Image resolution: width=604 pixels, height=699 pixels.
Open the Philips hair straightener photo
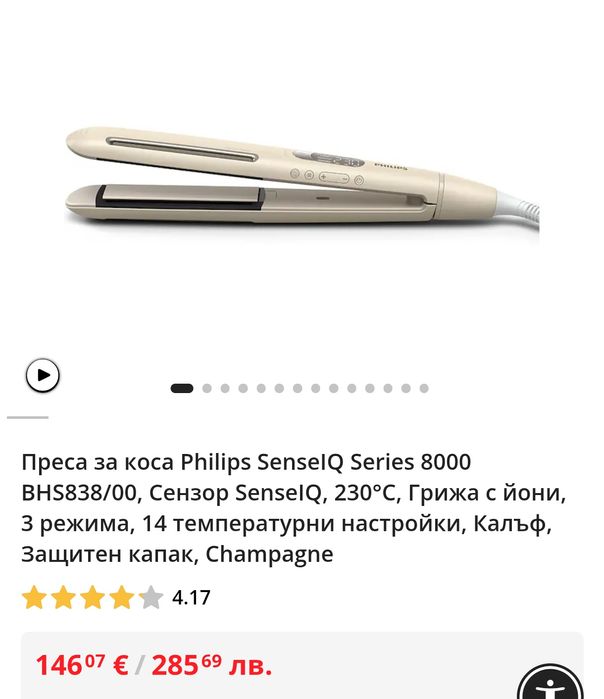(x=301, y=180)
